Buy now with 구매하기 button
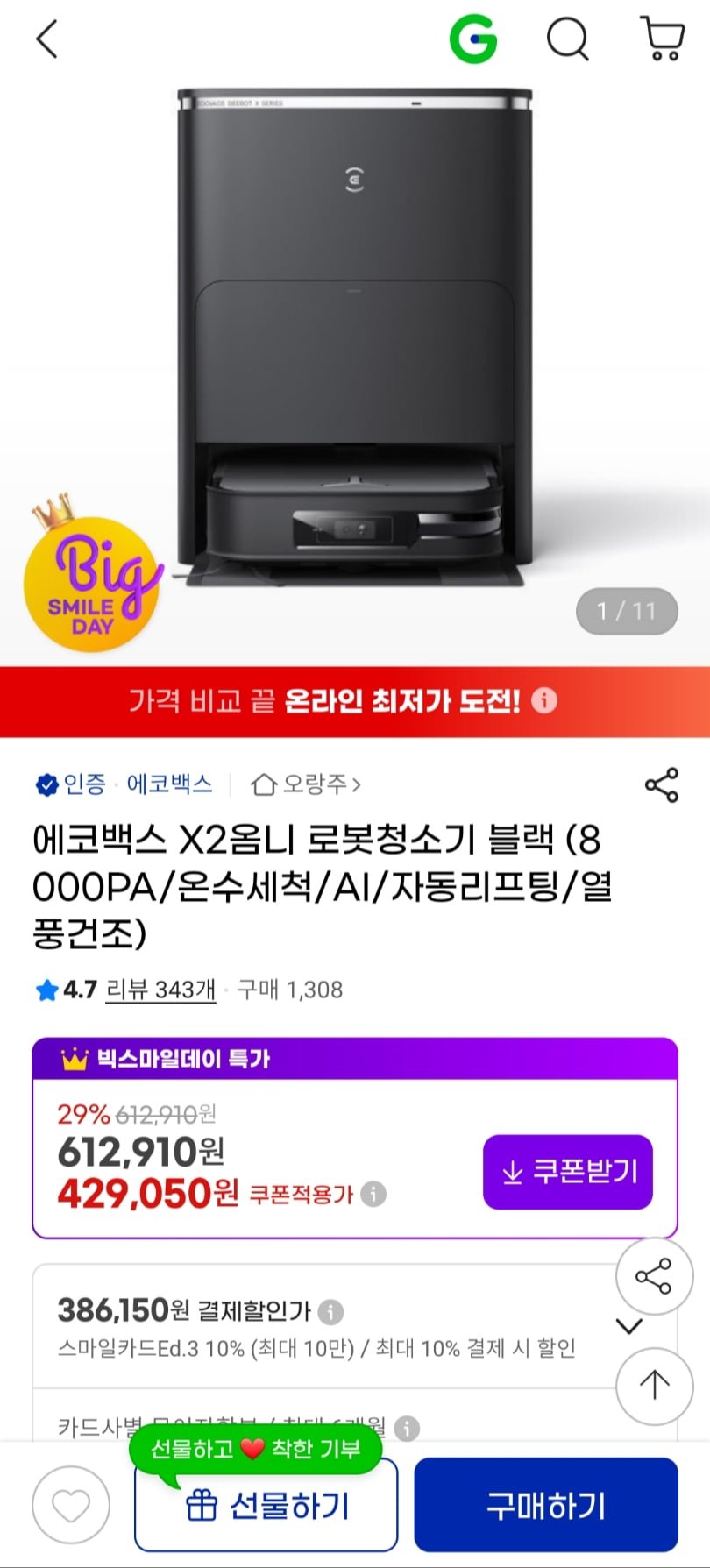 click(546, 1506)
